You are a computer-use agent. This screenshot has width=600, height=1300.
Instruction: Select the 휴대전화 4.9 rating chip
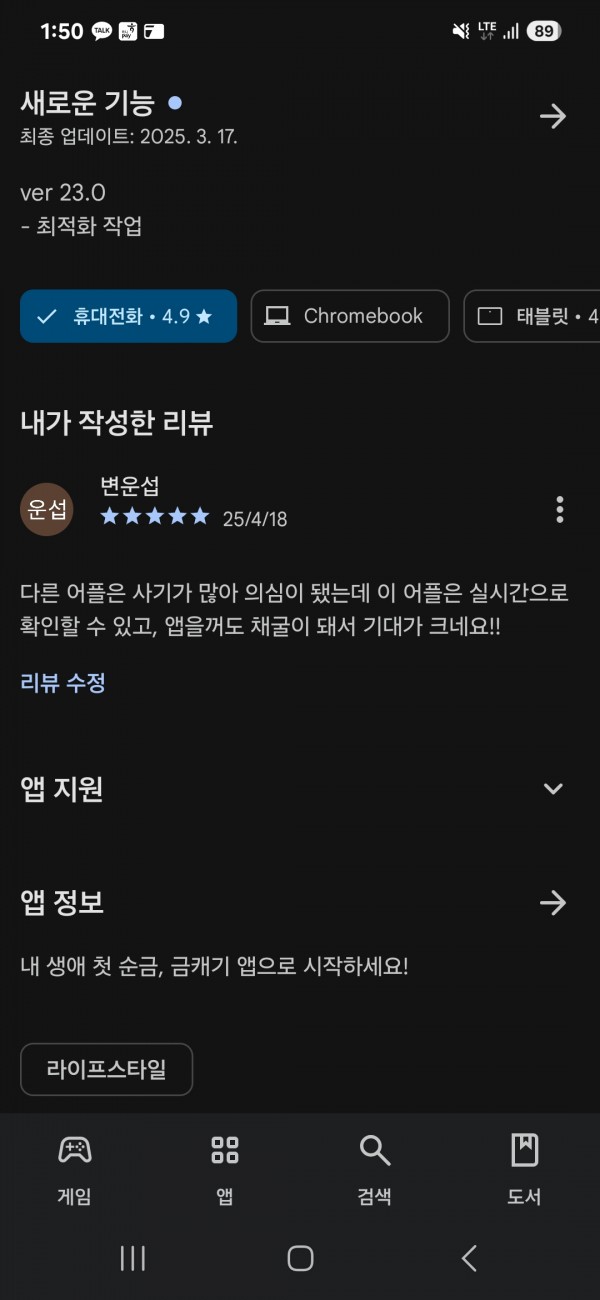point(128,316)
